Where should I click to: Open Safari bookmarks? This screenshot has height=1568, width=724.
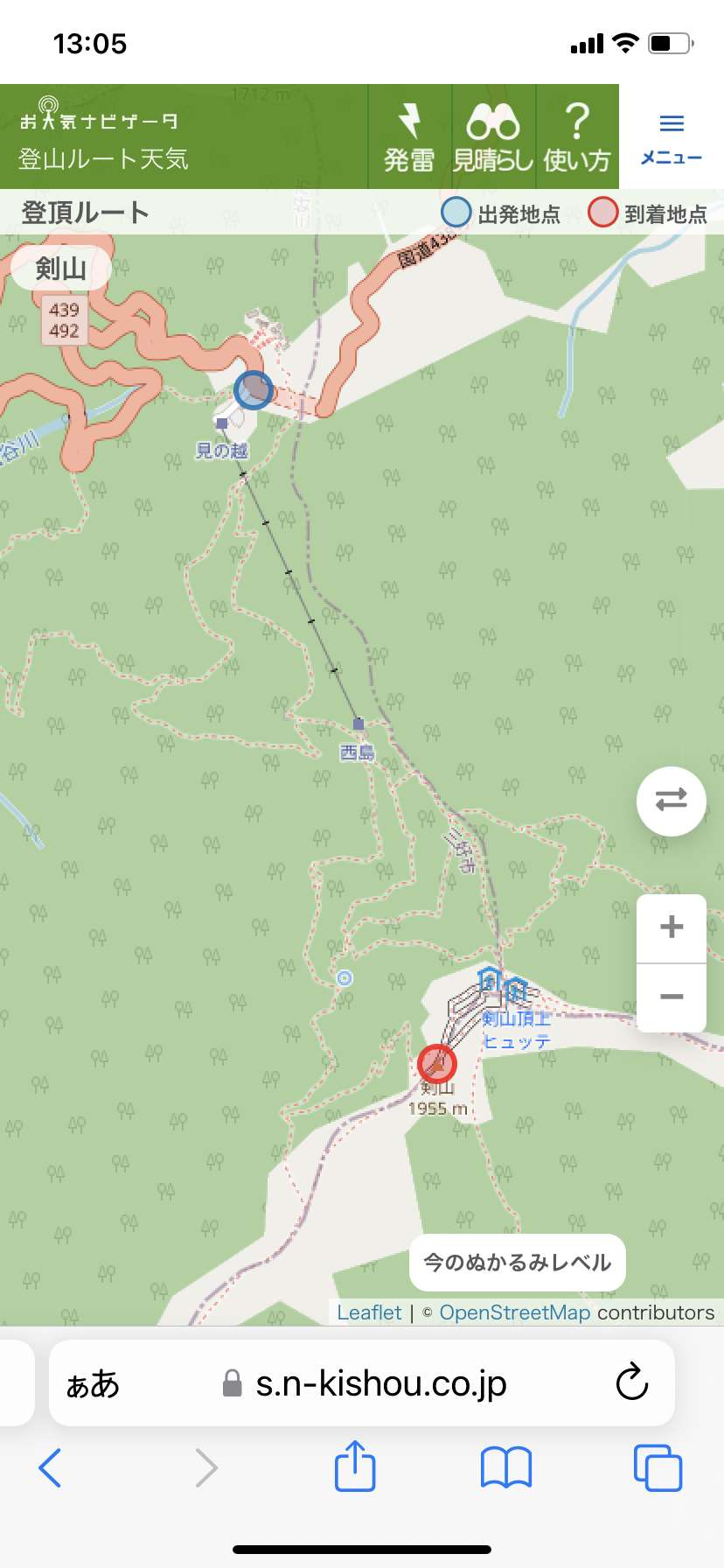[506, 1467]
